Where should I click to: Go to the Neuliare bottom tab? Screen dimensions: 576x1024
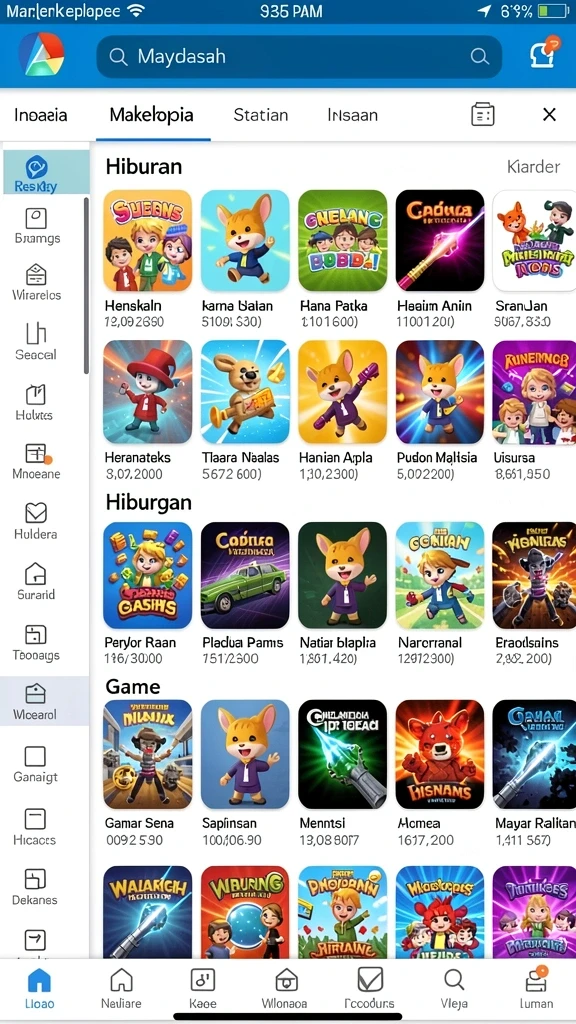(121, 989)
